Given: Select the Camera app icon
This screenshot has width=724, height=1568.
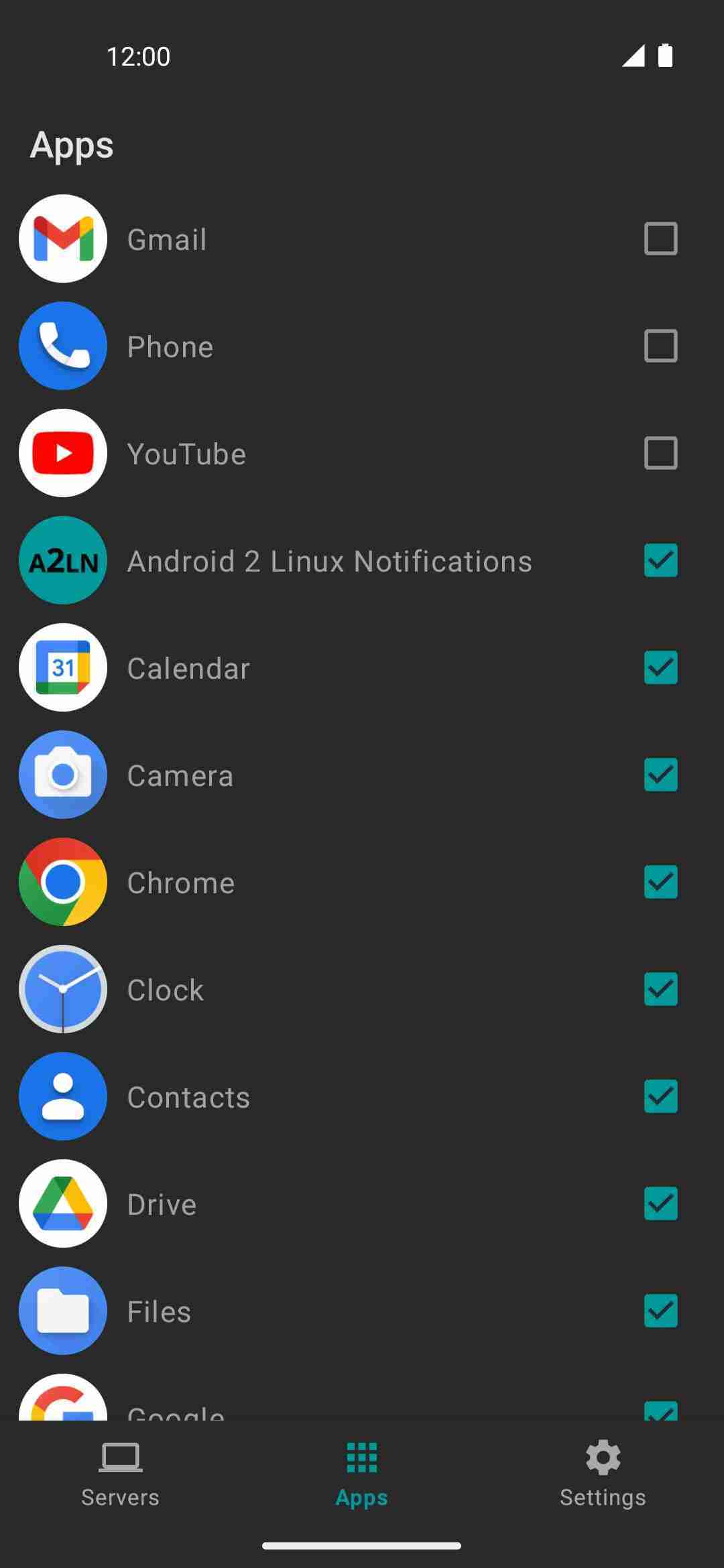Looking at the screenshot, I should [62, 775].
